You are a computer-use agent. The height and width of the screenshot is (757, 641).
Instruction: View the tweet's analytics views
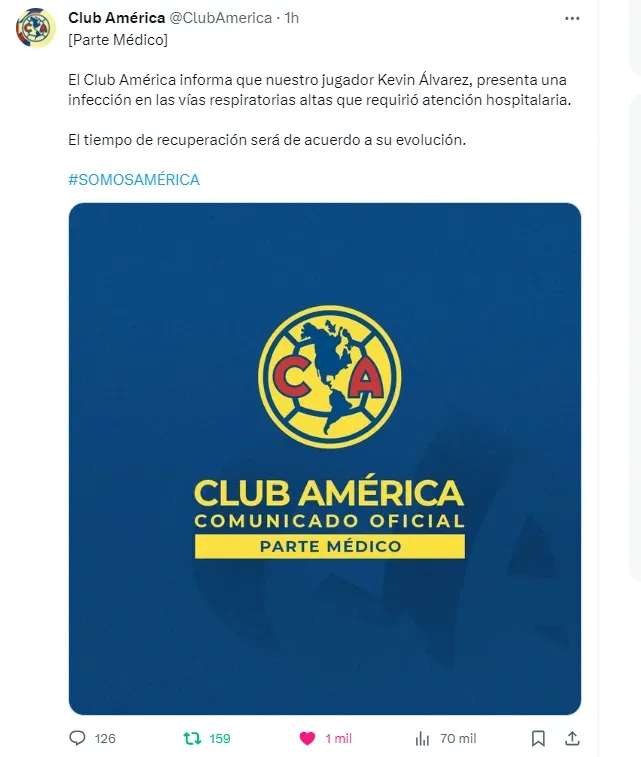click(421, 738)
